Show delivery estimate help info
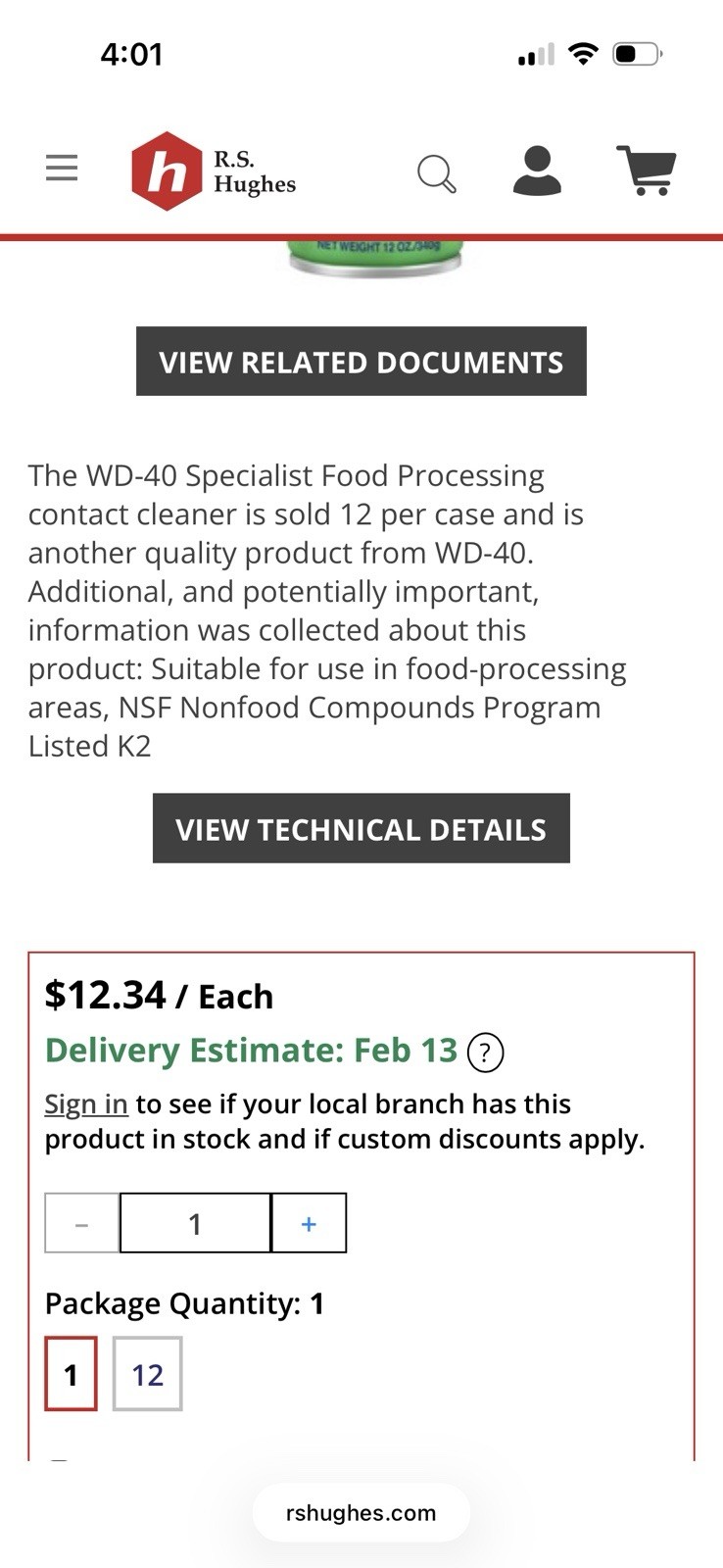This screenshot has height=1568, width=723. point(486,1053)
